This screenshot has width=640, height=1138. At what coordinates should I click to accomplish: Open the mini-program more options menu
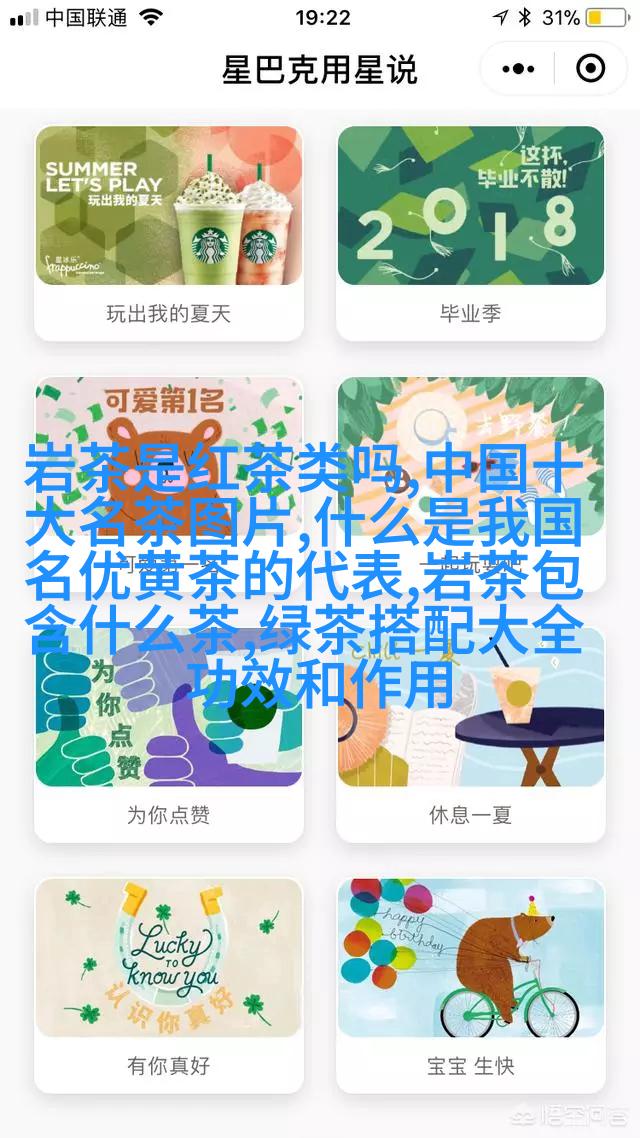pos(519,69)
